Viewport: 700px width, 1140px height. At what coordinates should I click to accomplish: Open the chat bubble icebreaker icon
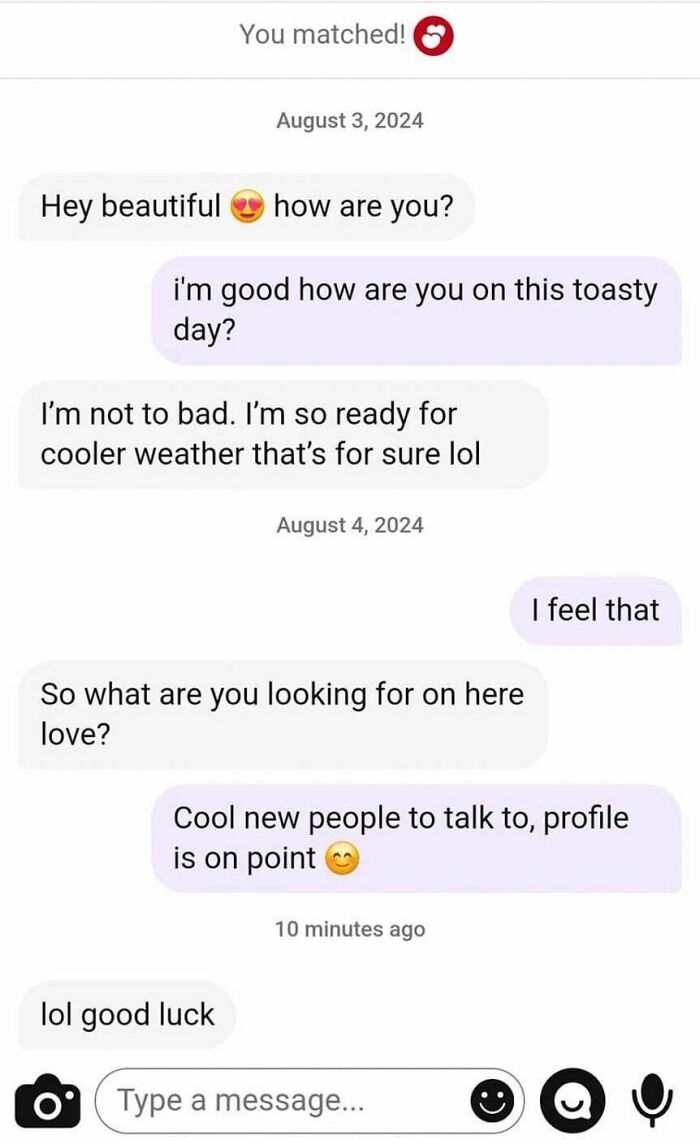[x=573, y=1101]
